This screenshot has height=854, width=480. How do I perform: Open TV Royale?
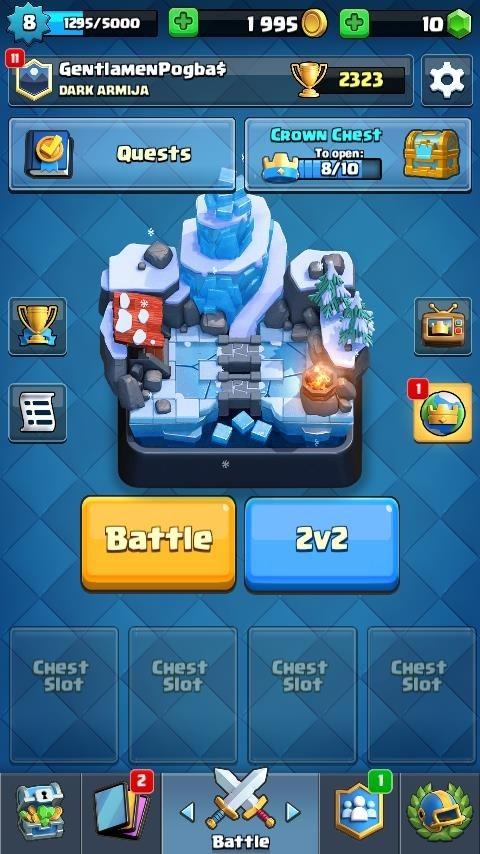click(x=442, y=326)
